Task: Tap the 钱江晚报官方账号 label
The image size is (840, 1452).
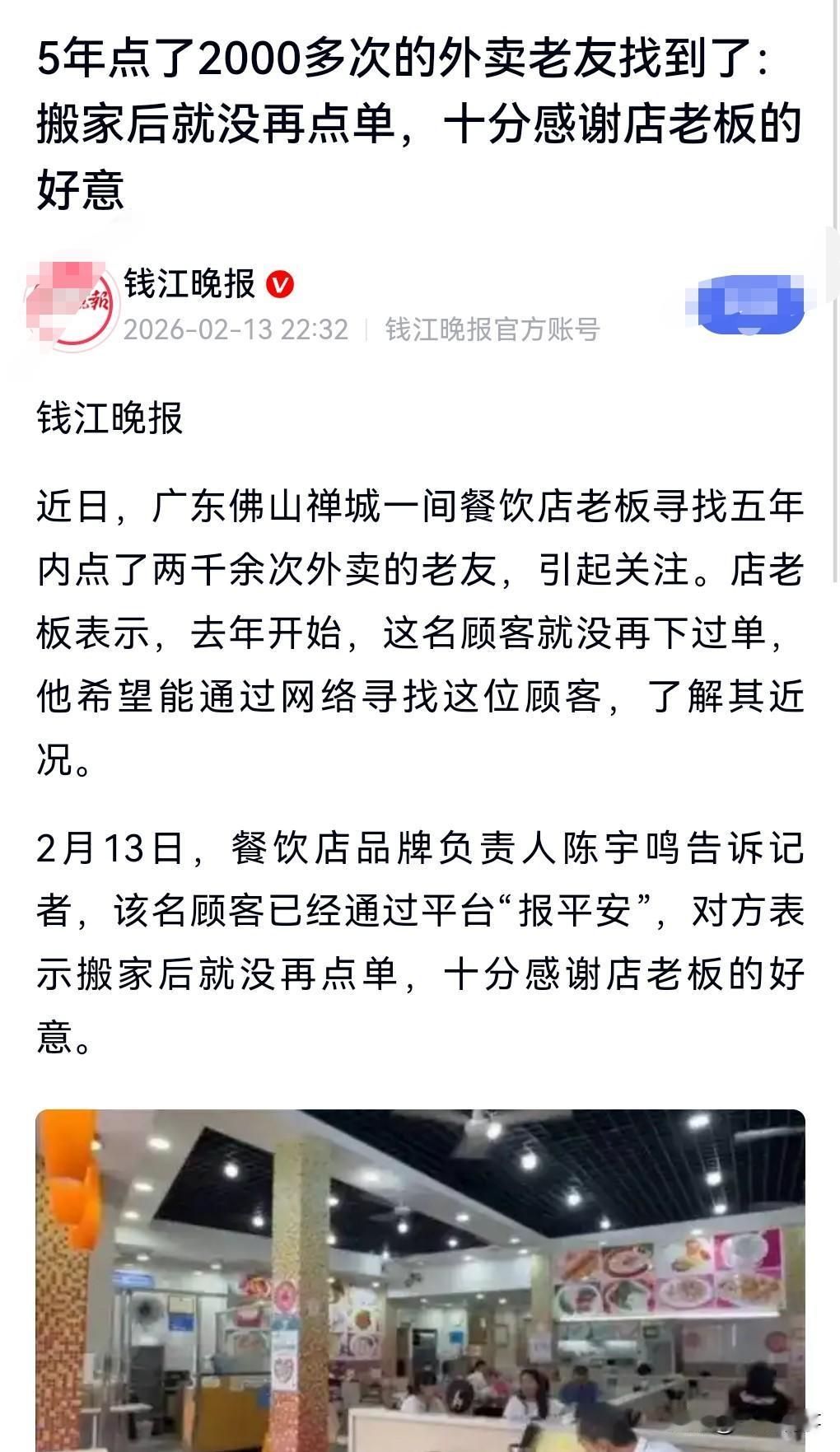Action: pyautogui.click(x=494, y=329)
